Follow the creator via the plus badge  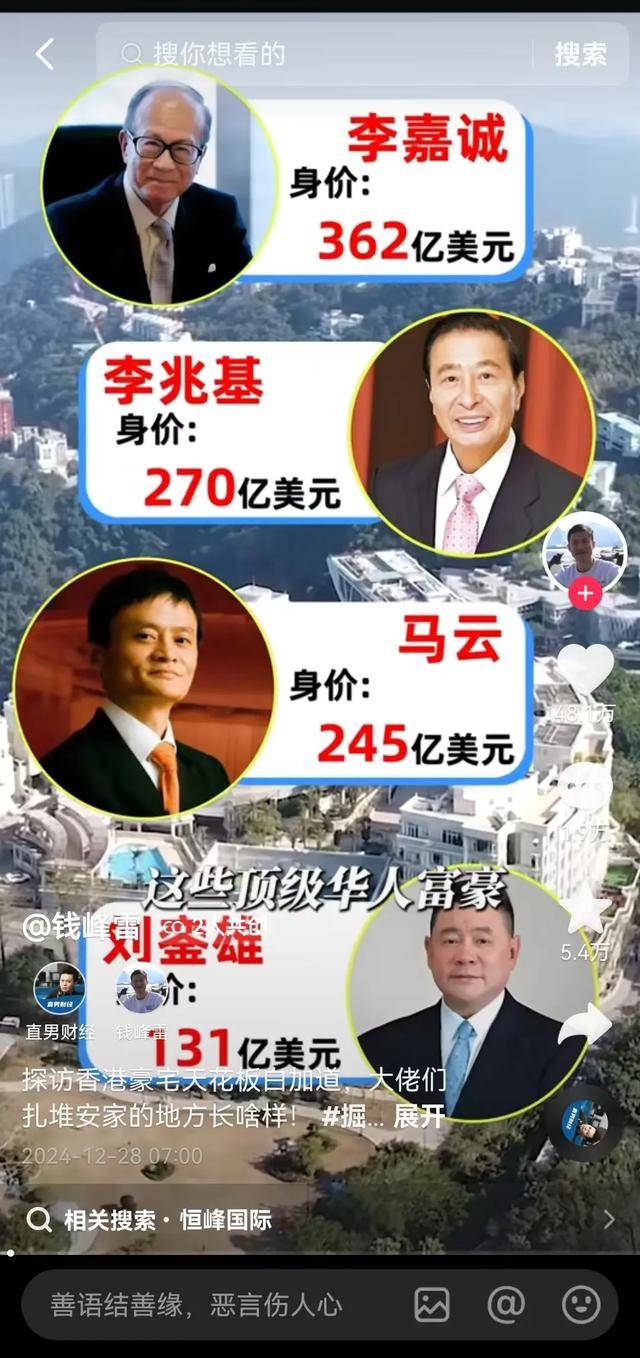click(x=584, y=593)
